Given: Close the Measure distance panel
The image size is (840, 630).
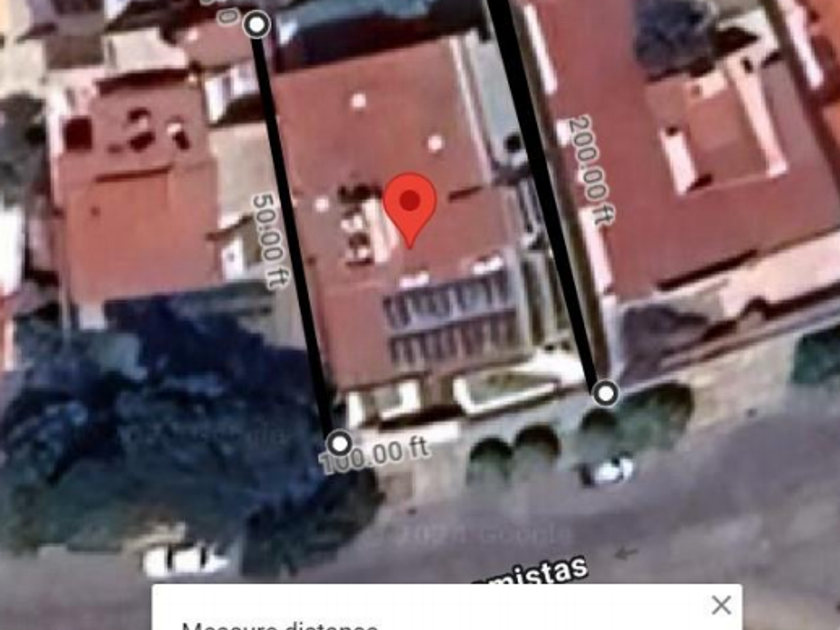Looking at the screenshot, I should pos(721,605).
